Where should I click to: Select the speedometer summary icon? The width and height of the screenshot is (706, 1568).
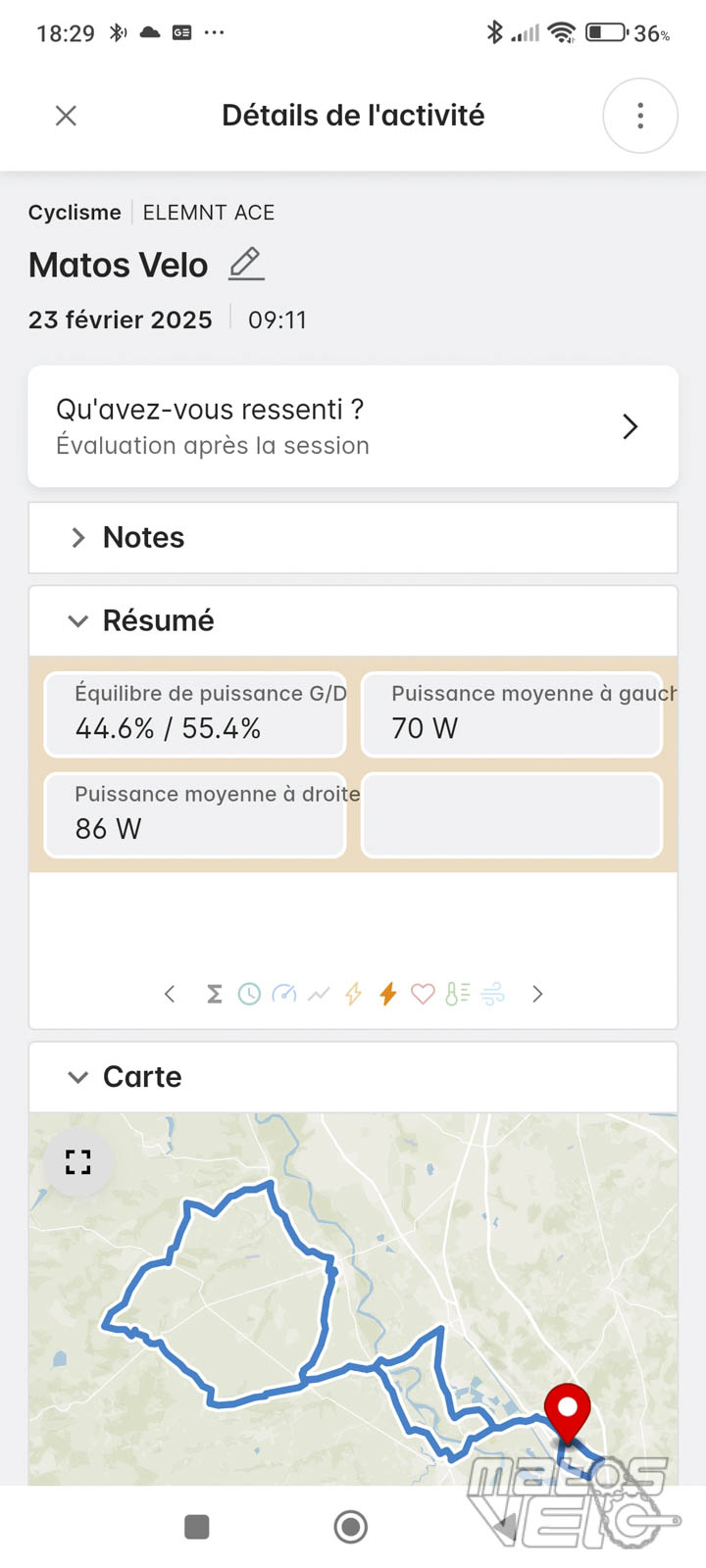click(x=284, y=994)
